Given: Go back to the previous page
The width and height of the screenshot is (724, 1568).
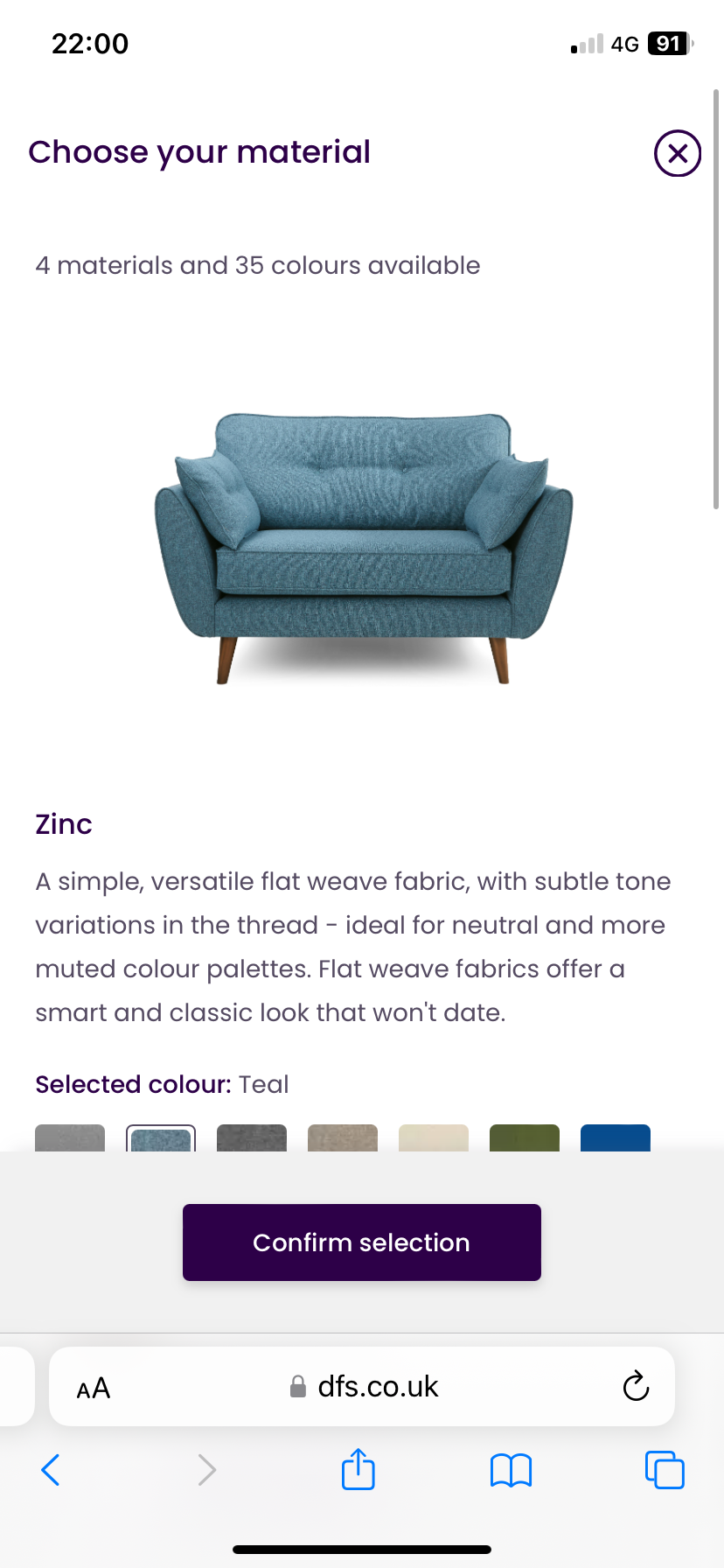Looking at the screenshot, I should pos(51,1470).
